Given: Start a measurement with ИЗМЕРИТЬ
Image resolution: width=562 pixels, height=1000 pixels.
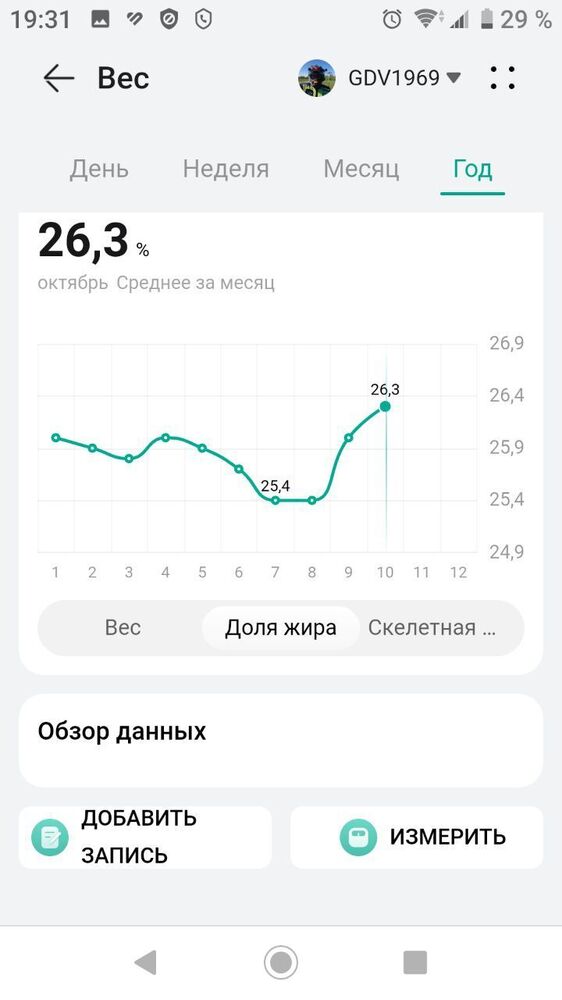Looking at the screenshot, I should (x=417, y=837).
